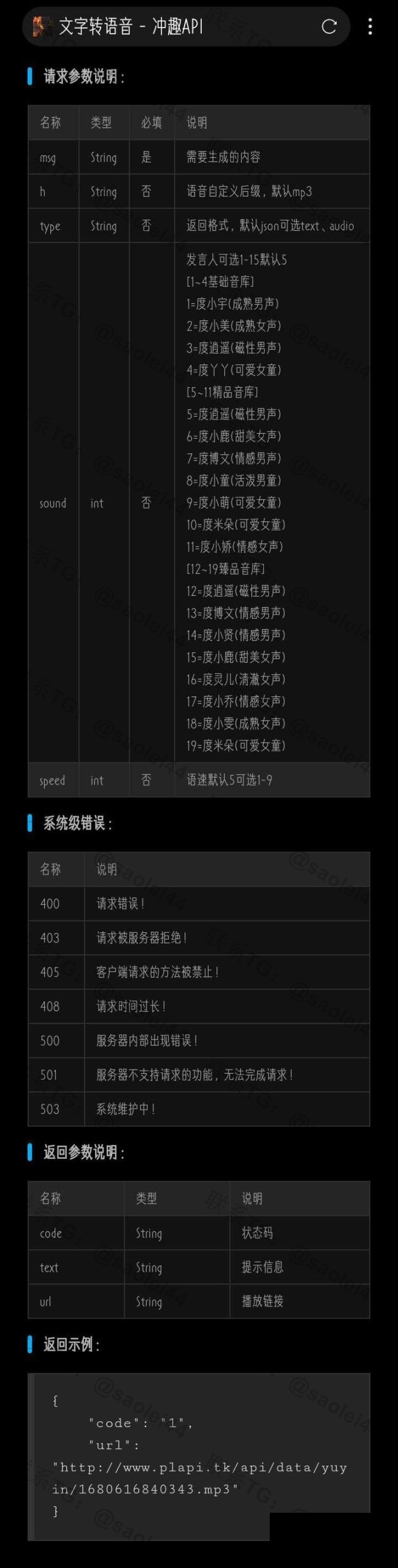
Task: Reload the page with refresh icon
Action: [329, 26]
